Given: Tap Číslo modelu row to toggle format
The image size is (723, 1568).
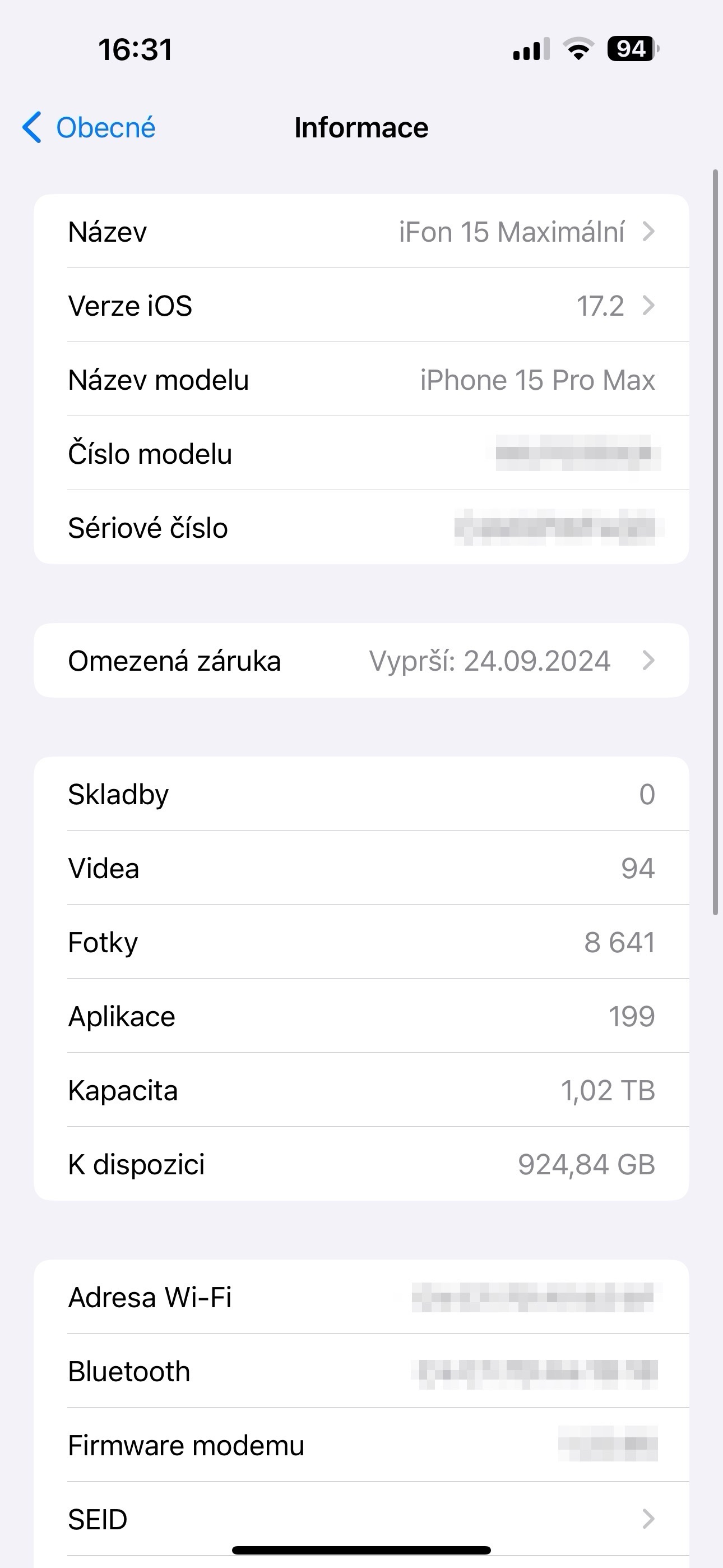Looking at the screenshot, I should coord(361,454).
